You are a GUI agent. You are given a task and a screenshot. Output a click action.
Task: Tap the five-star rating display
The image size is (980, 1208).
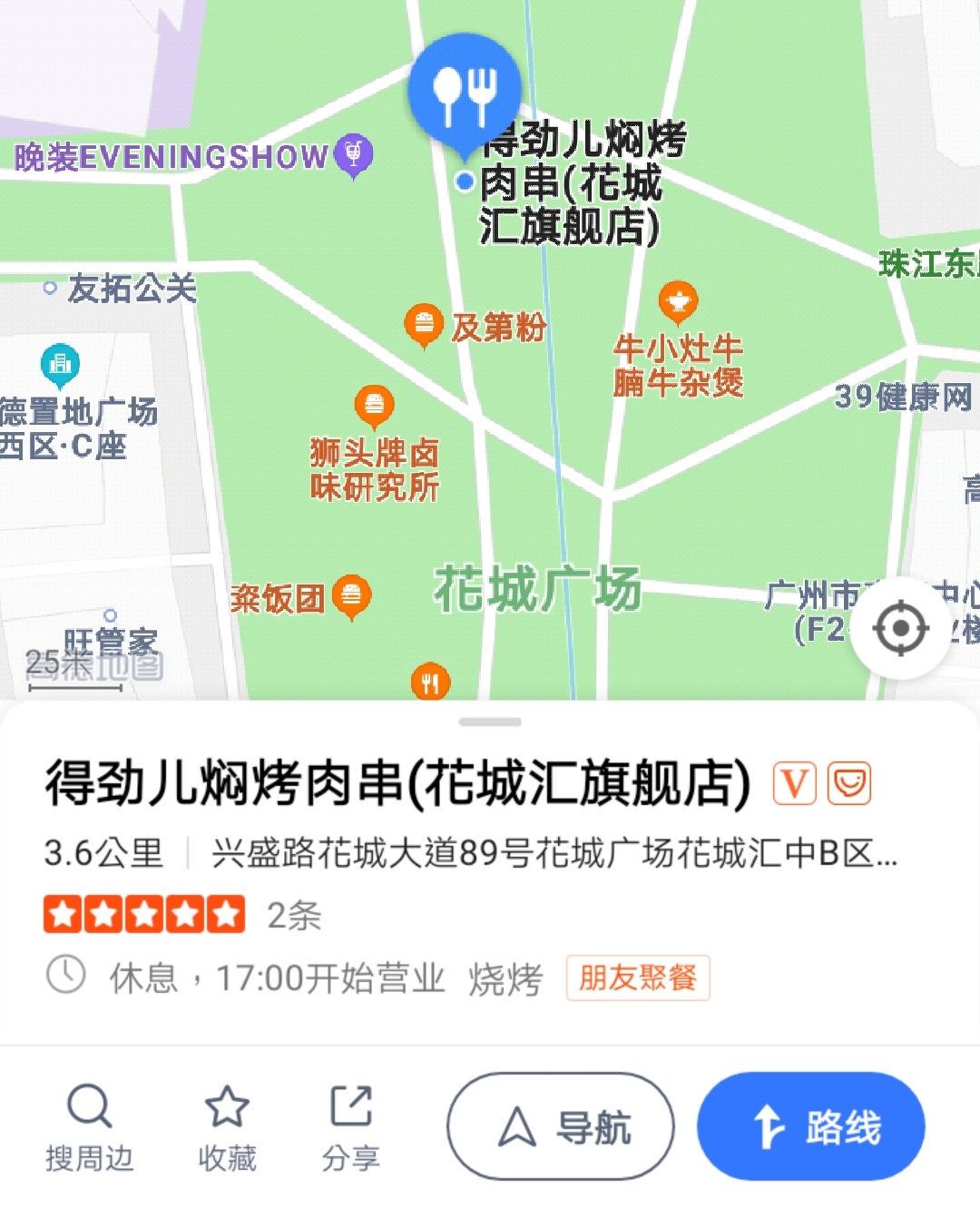(145, 915)
